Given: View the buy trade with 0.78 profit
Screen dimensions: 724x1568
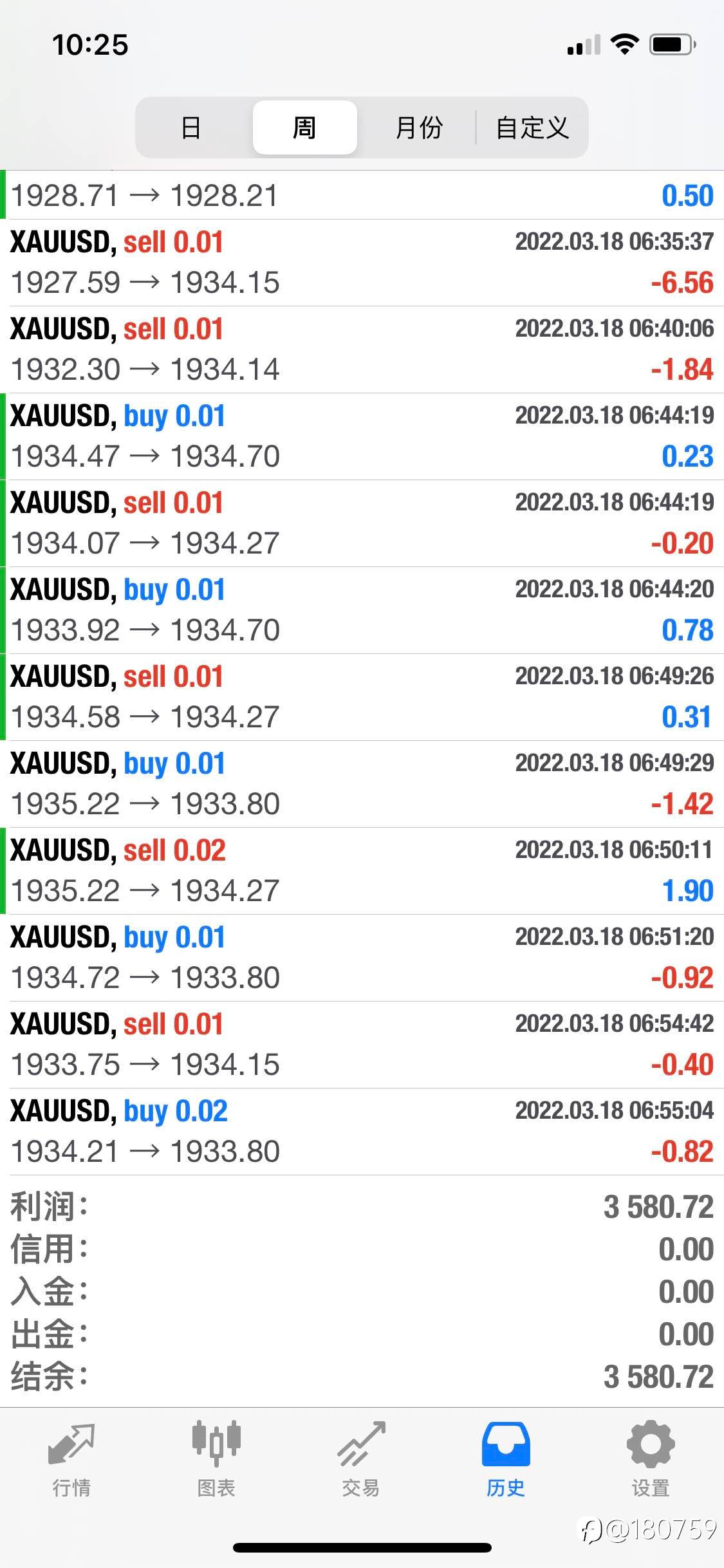Looking at the screenshot, I should coord(362,610).
